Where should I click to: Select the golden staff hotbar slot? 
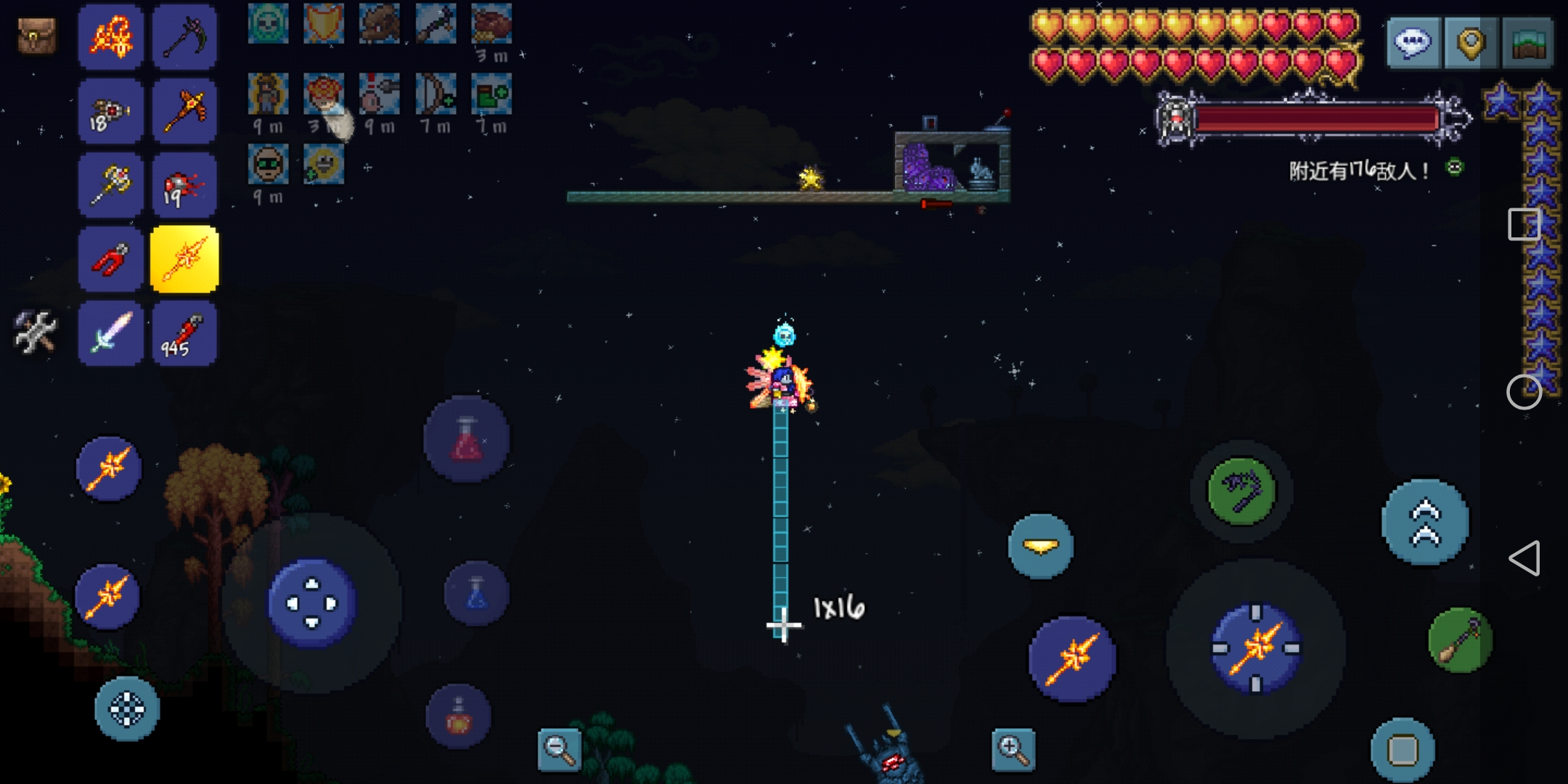point(110,185)
